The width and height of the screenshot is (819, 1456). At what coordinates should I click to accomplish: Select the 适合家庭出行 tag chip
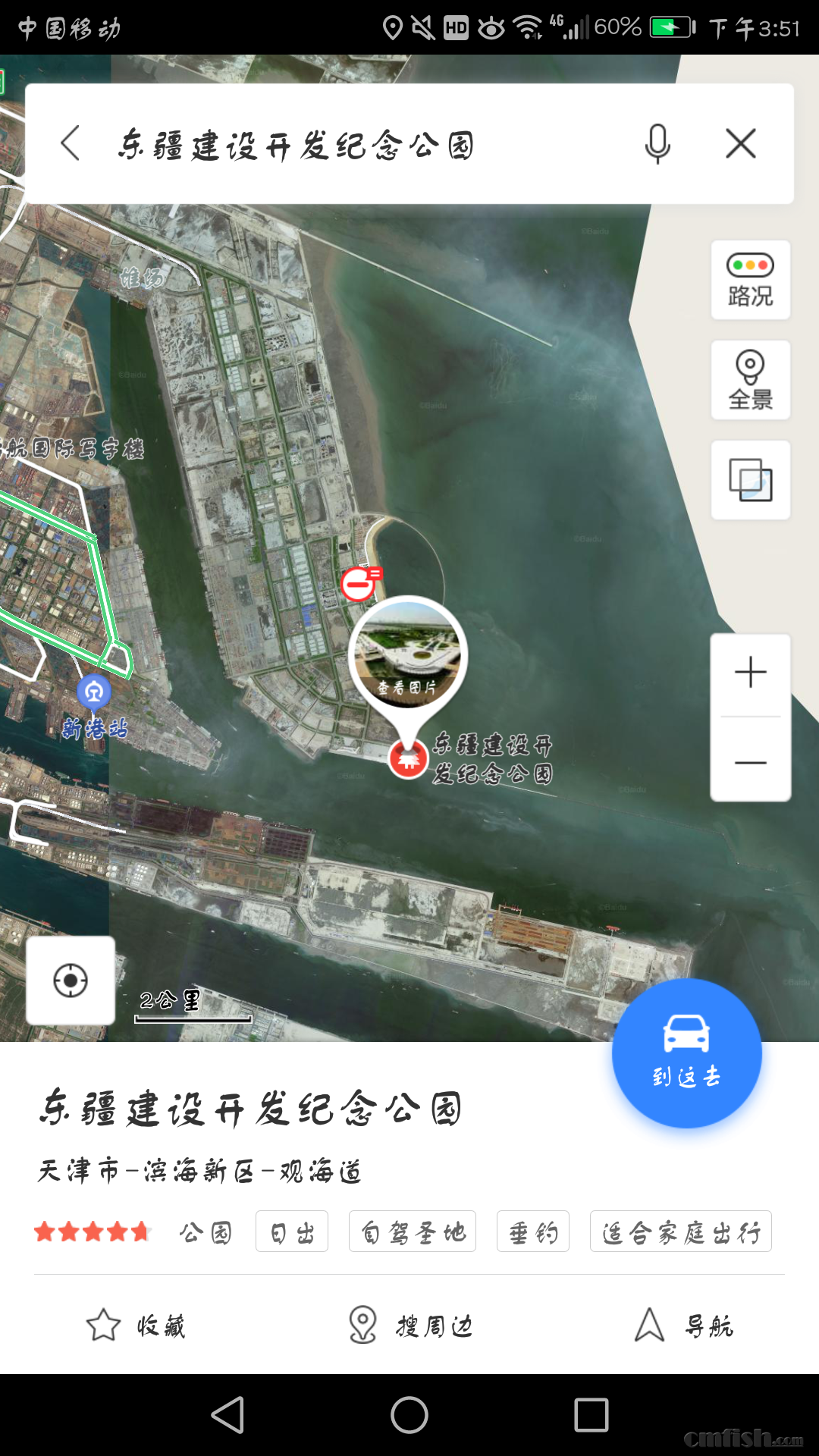(680, 1232)
